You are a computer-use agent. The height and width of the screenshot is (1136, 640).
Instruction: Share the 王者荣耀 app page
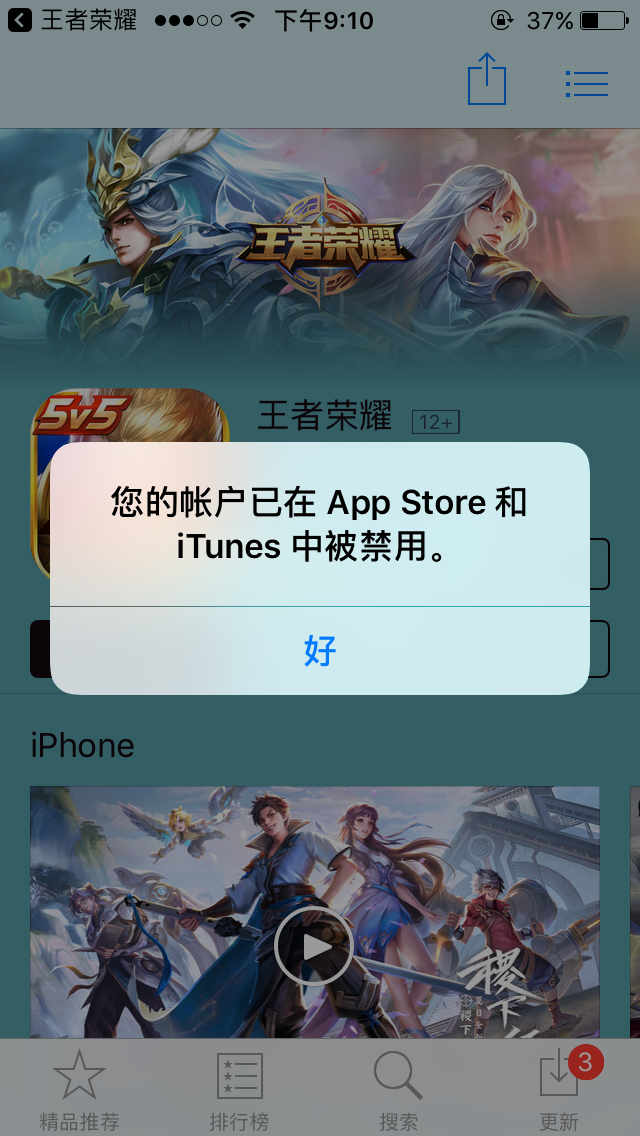tap(487, 79)
